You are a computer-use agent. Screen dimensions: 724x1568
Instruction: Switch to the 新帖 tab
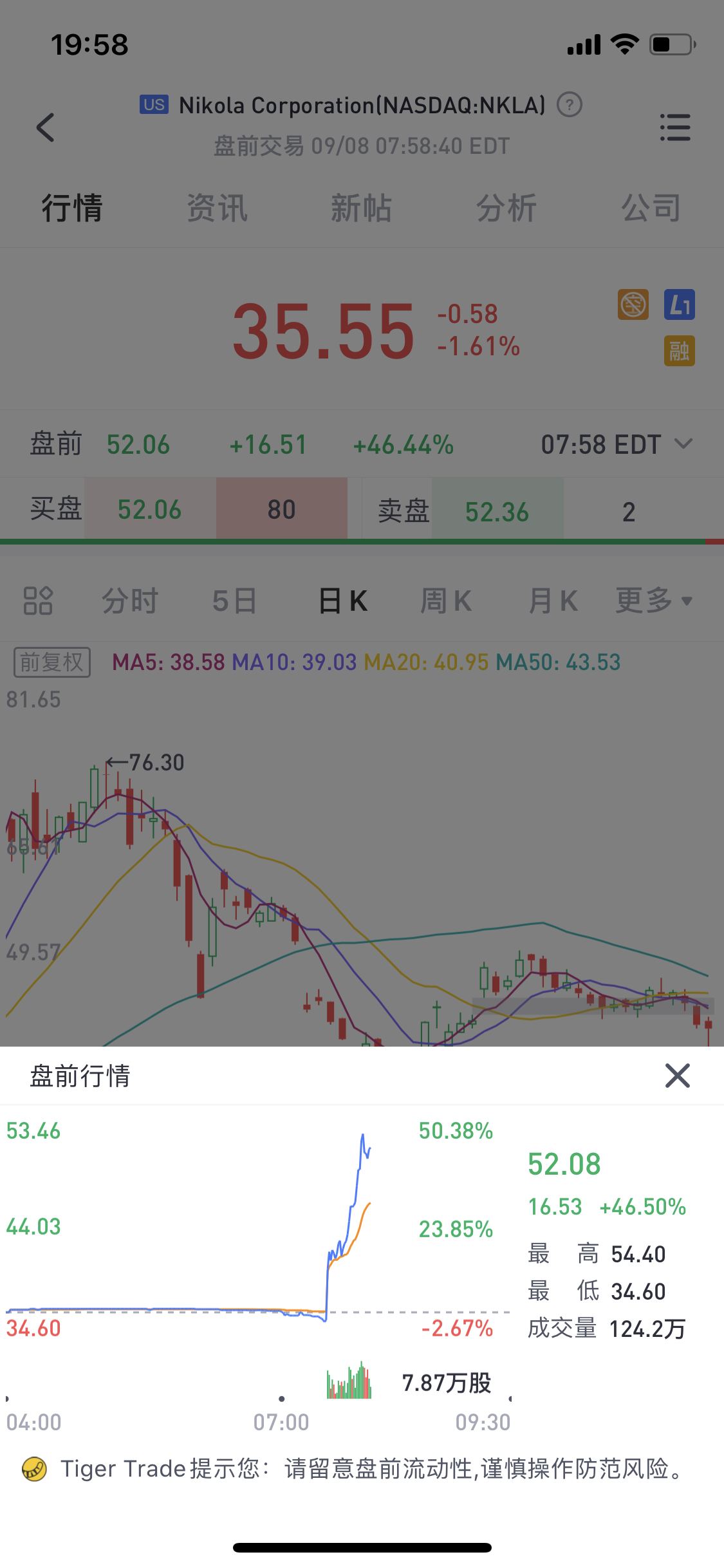[361, 208]
